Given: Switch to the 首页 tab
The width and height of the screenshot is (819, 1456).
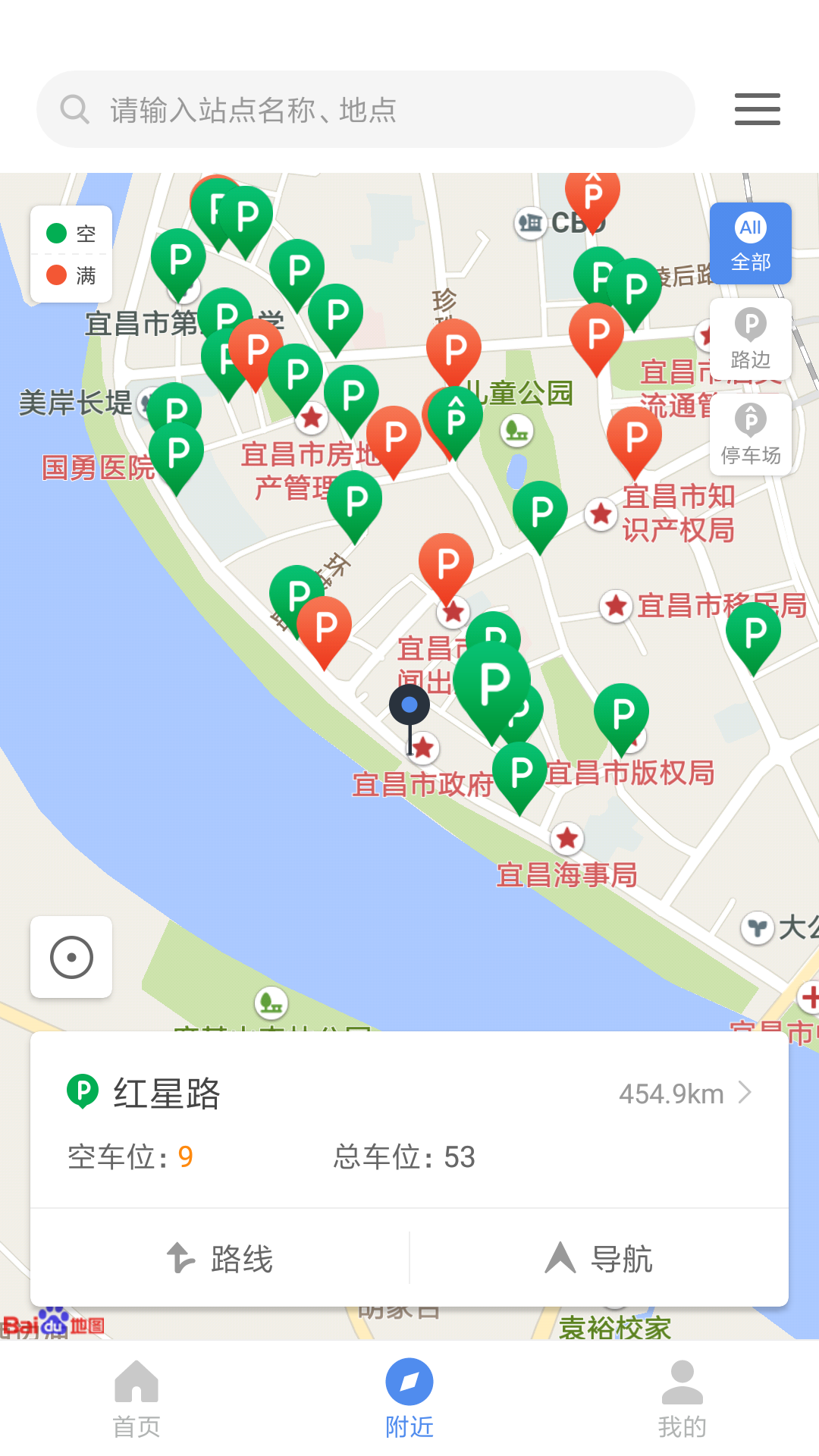Looking at the screenshot, I should [136, 1399].
